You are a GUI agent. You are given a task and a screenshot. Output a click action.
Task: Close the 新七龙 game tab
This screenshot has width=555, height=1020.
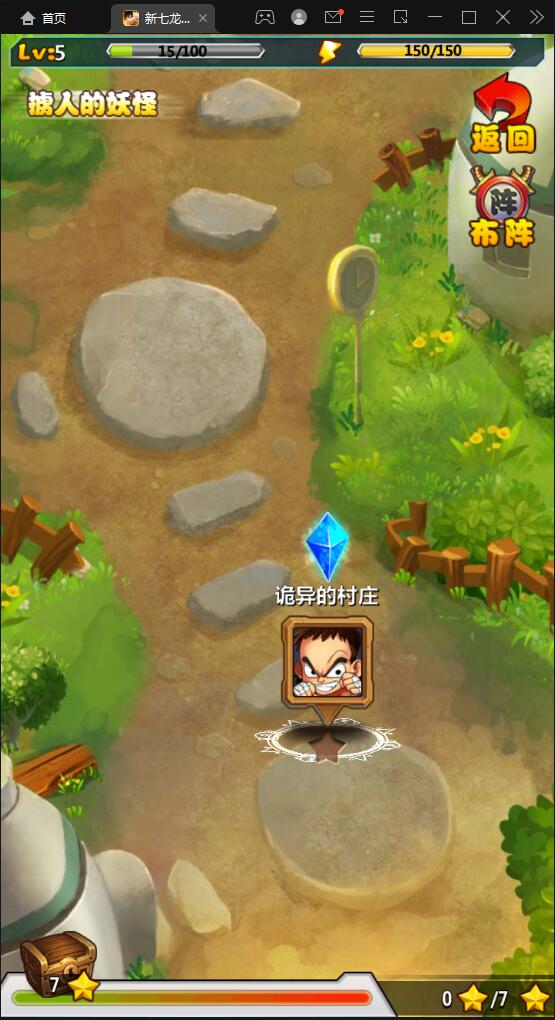click(x=202, y=18)
